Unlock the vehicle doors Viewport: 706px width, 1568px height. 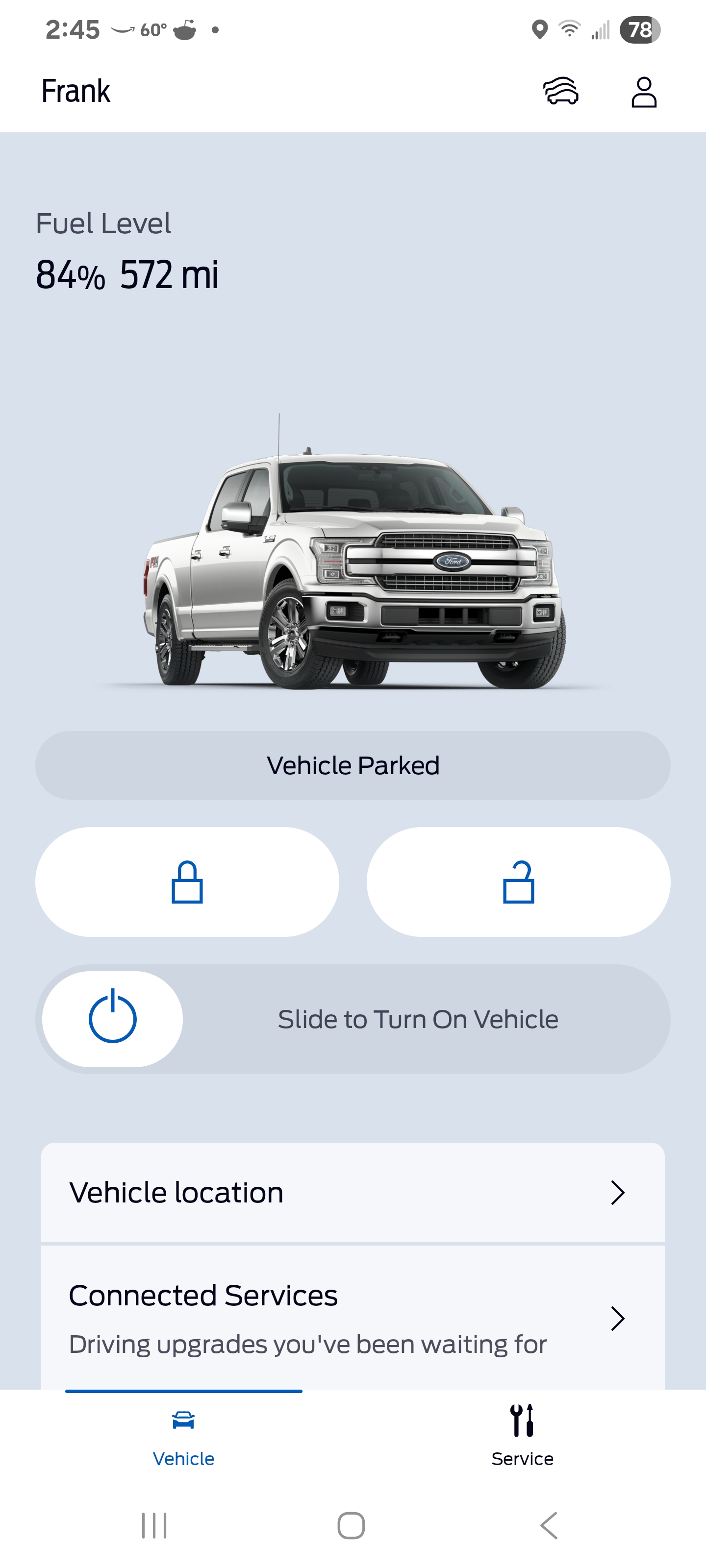[518, 882]
